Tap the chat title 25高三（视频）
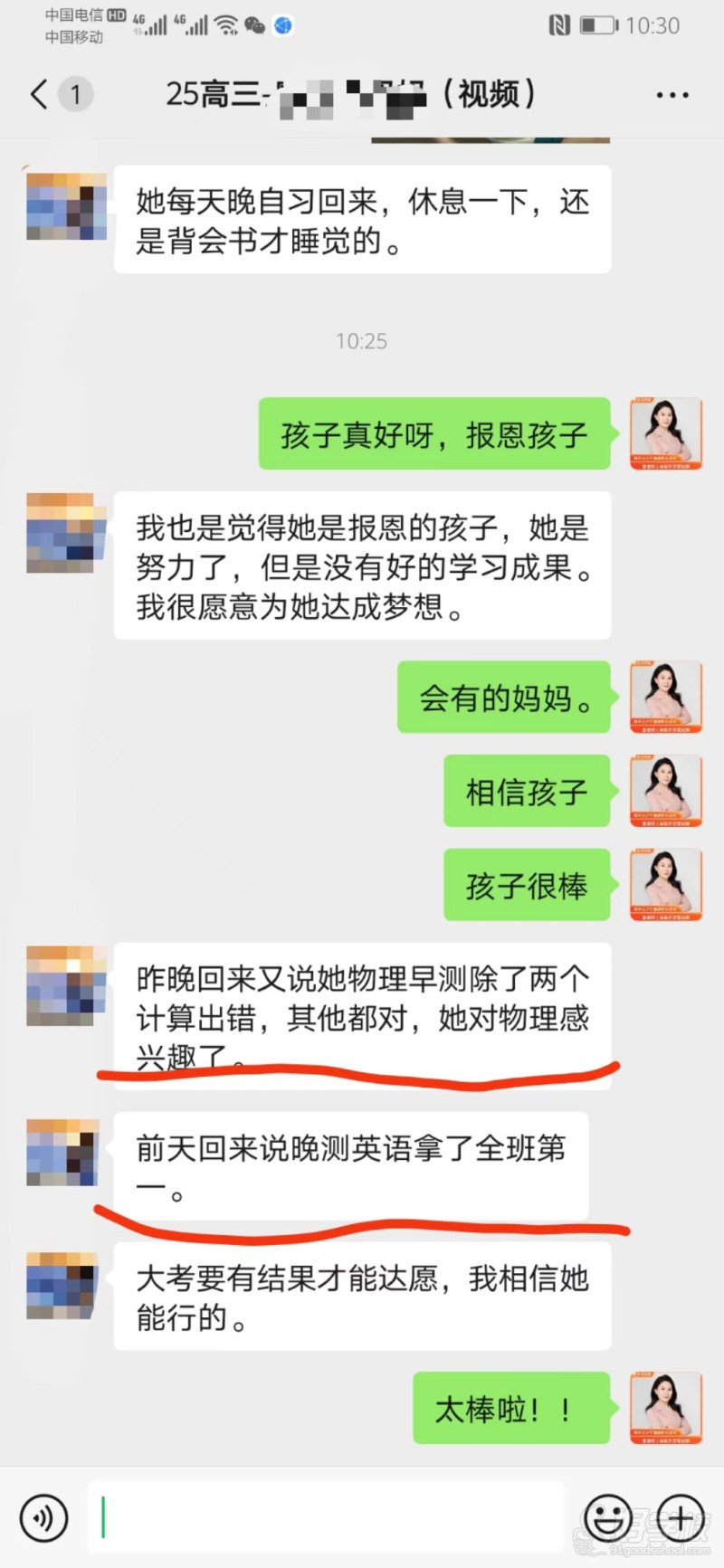This screenshot has width=724, height=1568. point(353,93)
